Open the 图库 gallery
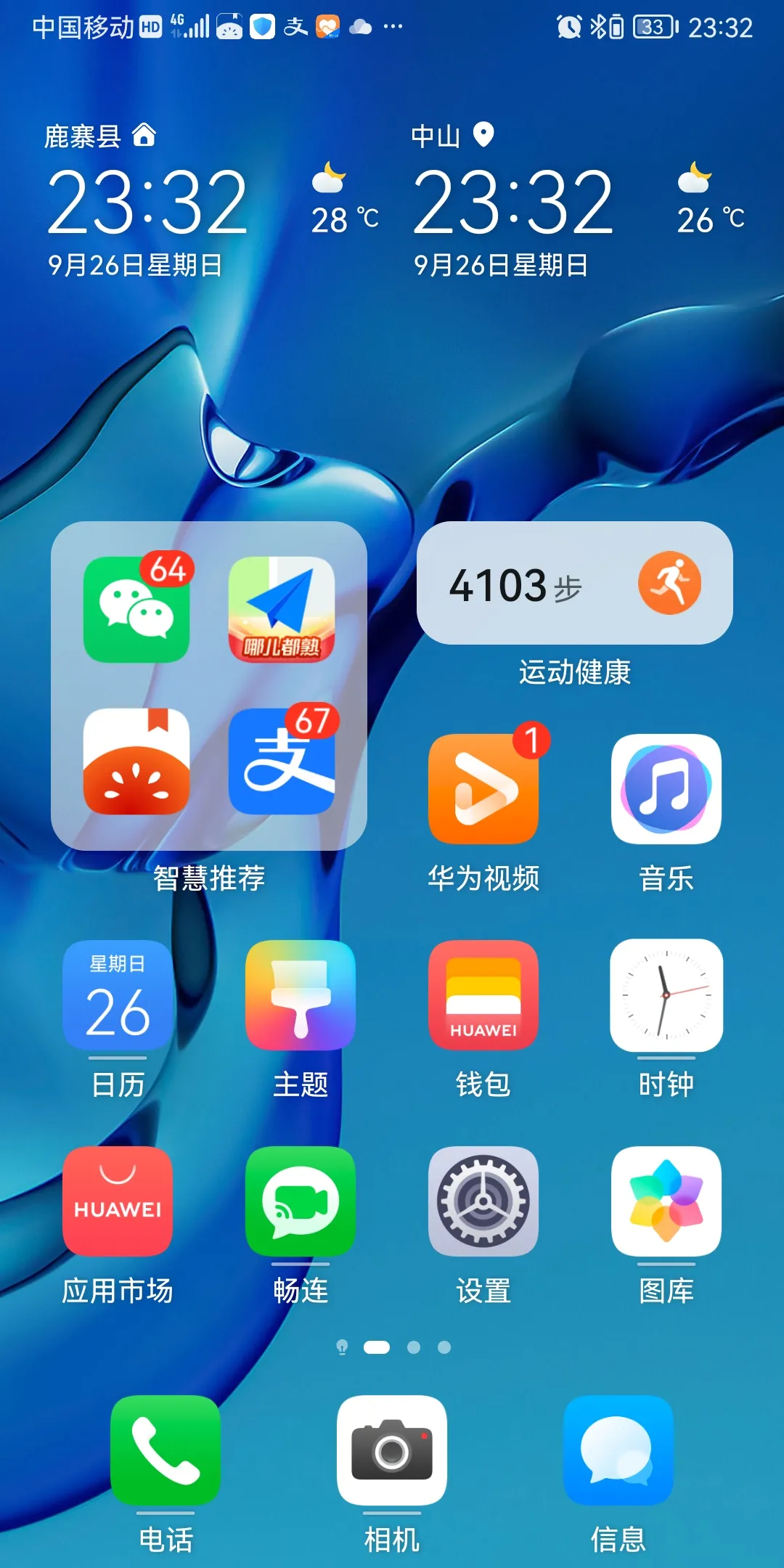The width and height of the screenshot is (784, 1568). pos(666,1201)
